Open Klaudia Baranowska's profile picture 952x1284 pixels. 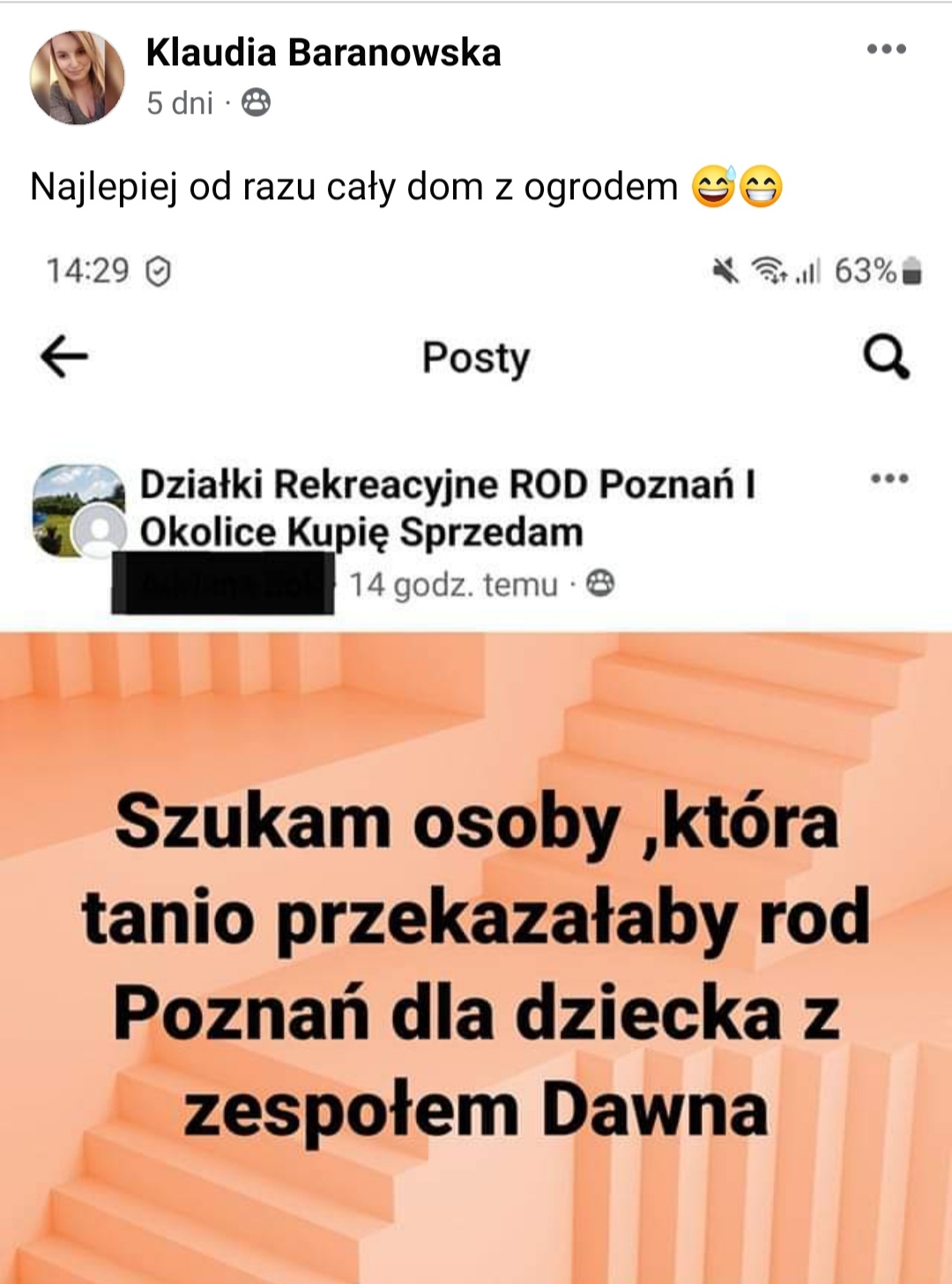click(78, 78)
